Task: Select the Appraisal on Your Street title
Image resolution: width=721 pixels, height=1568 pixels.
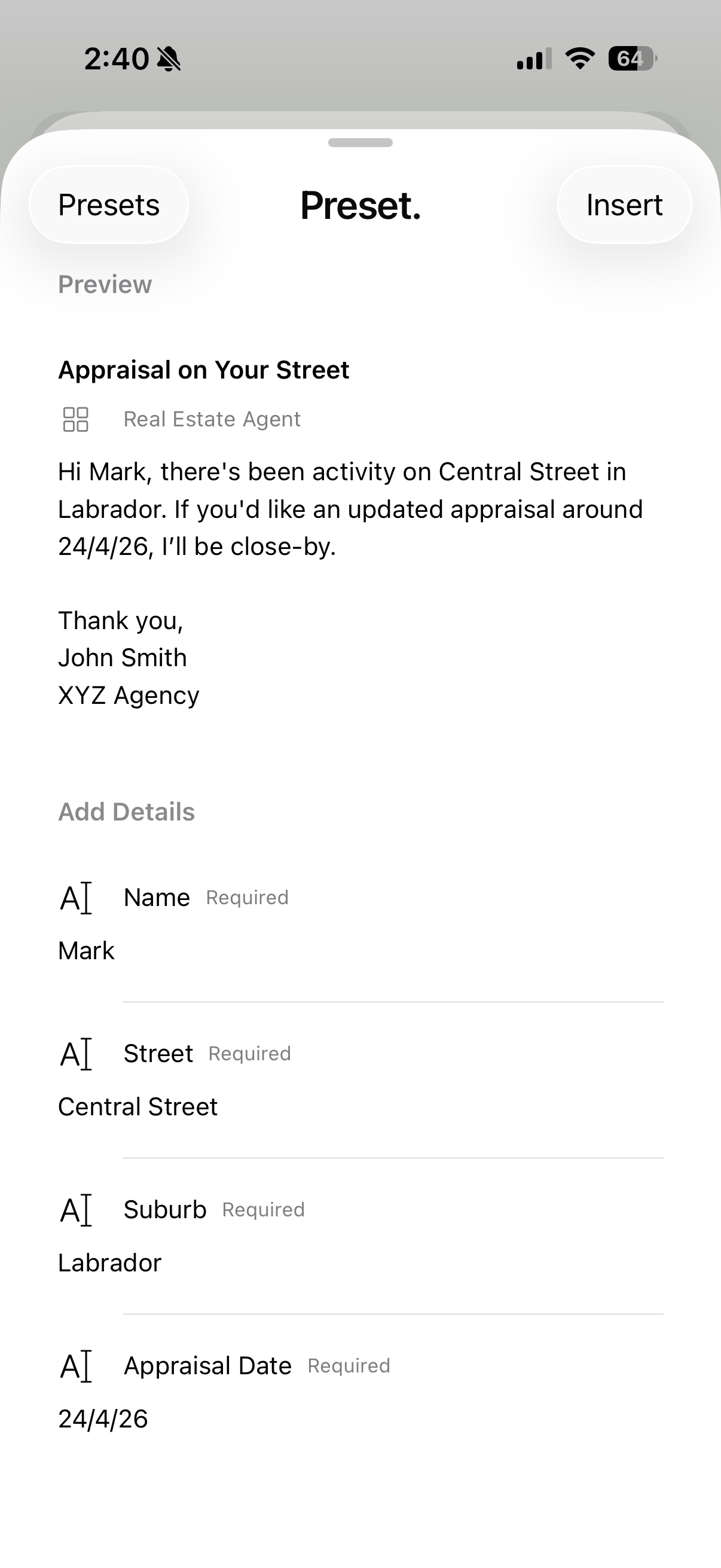Action: [x=204, y=370]
